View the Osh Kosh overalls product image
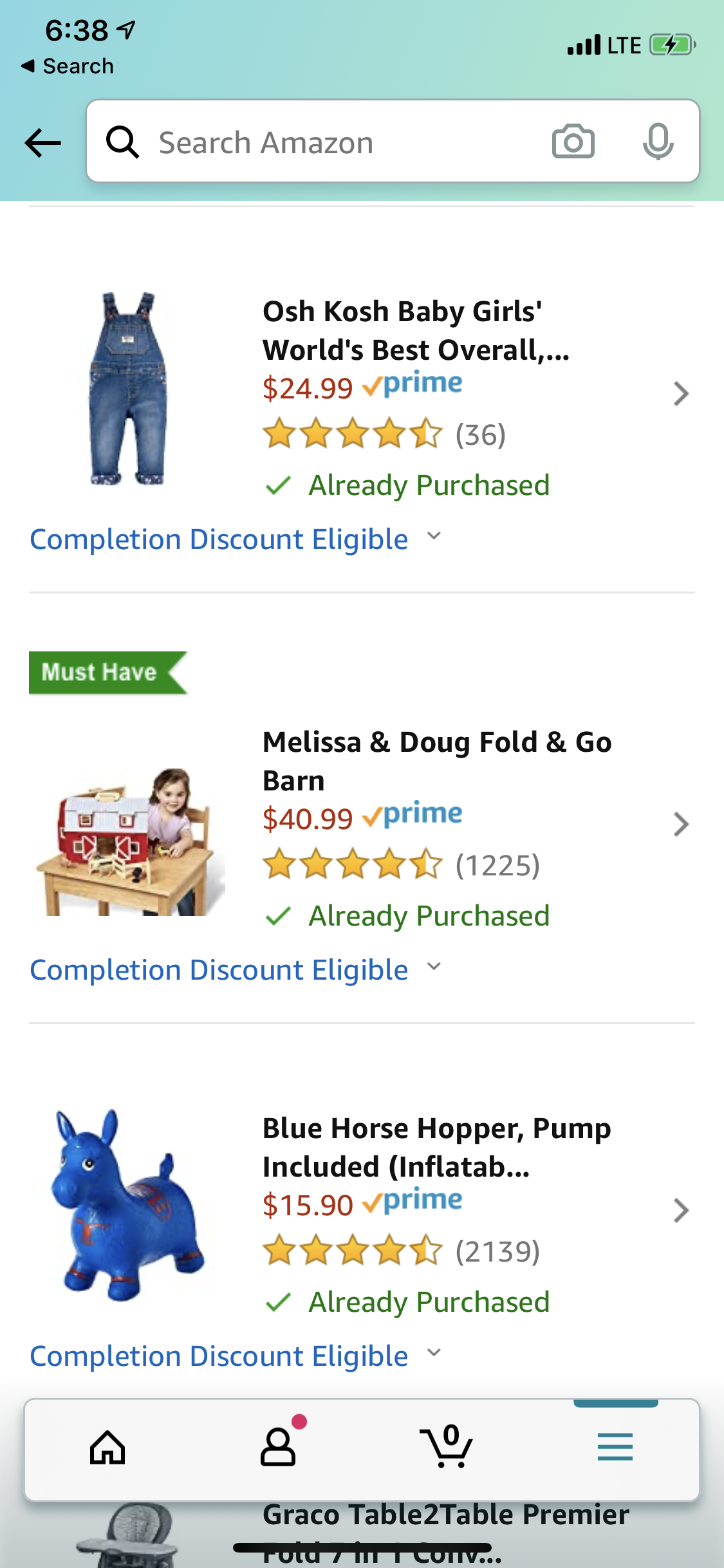Screen dimensions: 724x1568 [129, 389]
